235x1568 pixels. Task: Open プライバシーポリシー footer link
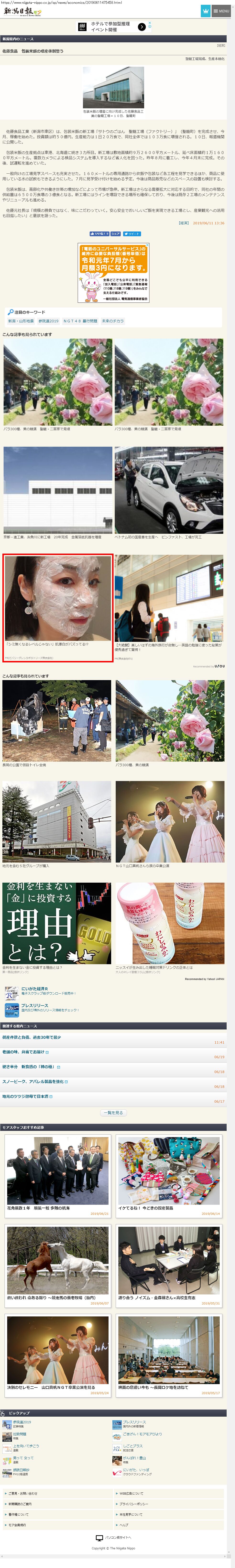pos(133,1503)
